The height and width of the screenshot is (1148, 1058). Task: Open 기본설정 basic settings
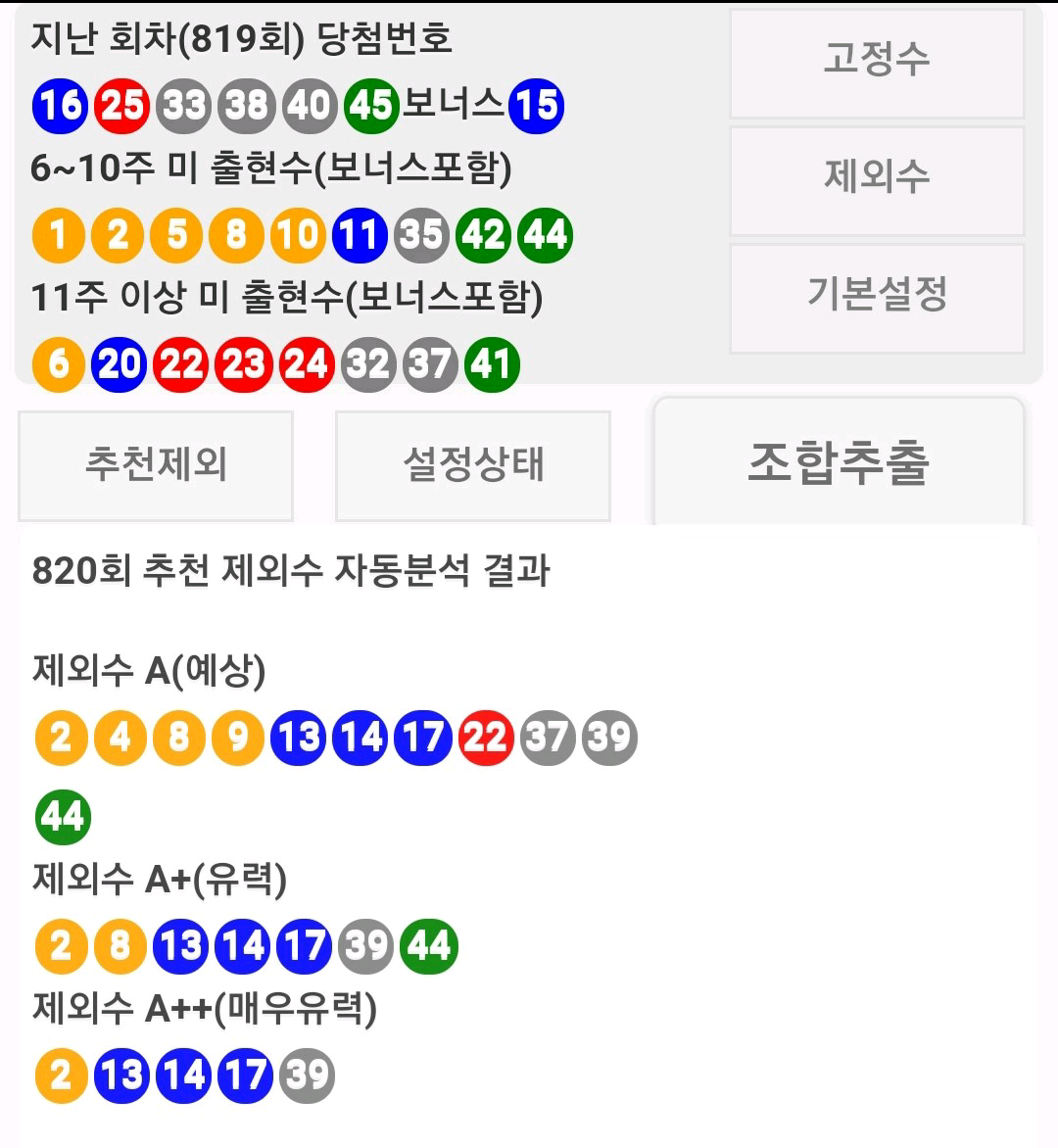[877, 297]
